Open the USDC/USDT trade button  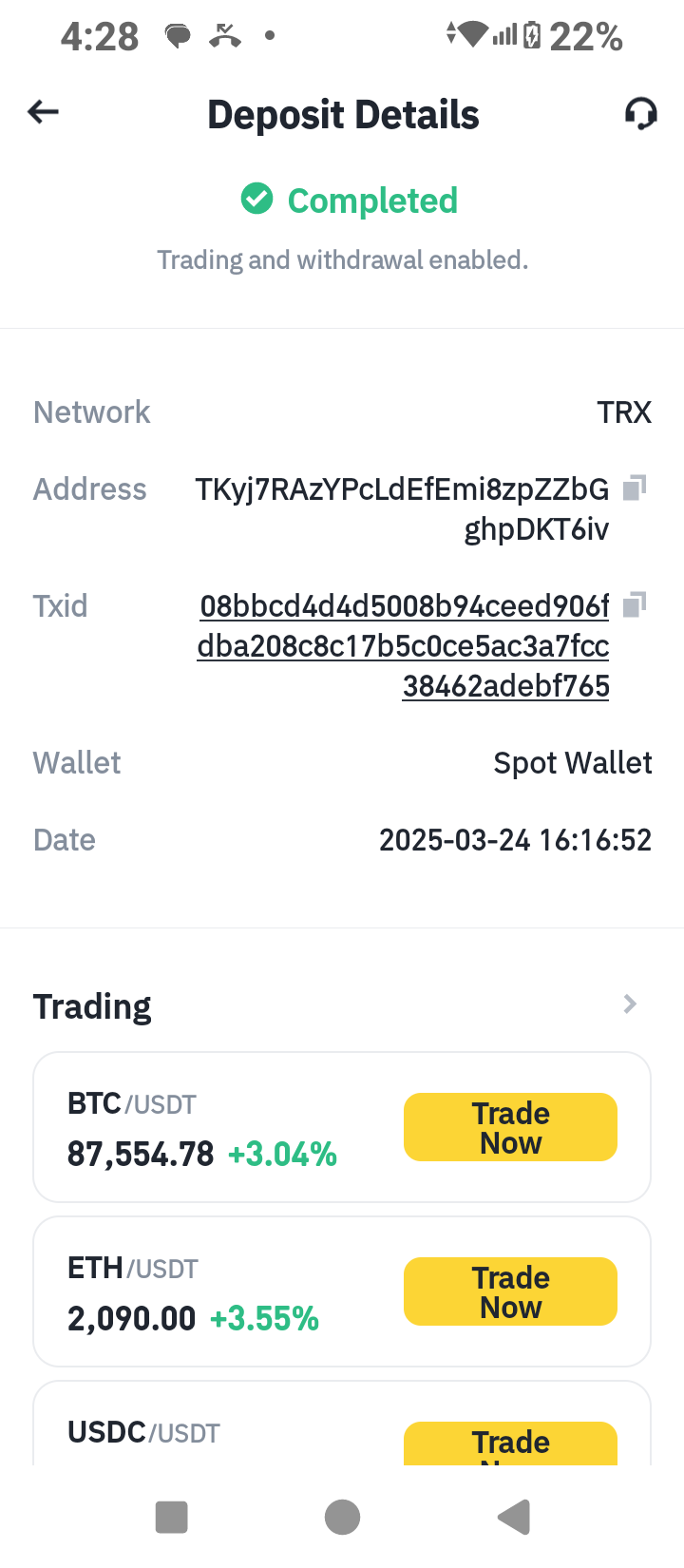click(x=510, y=1444)
